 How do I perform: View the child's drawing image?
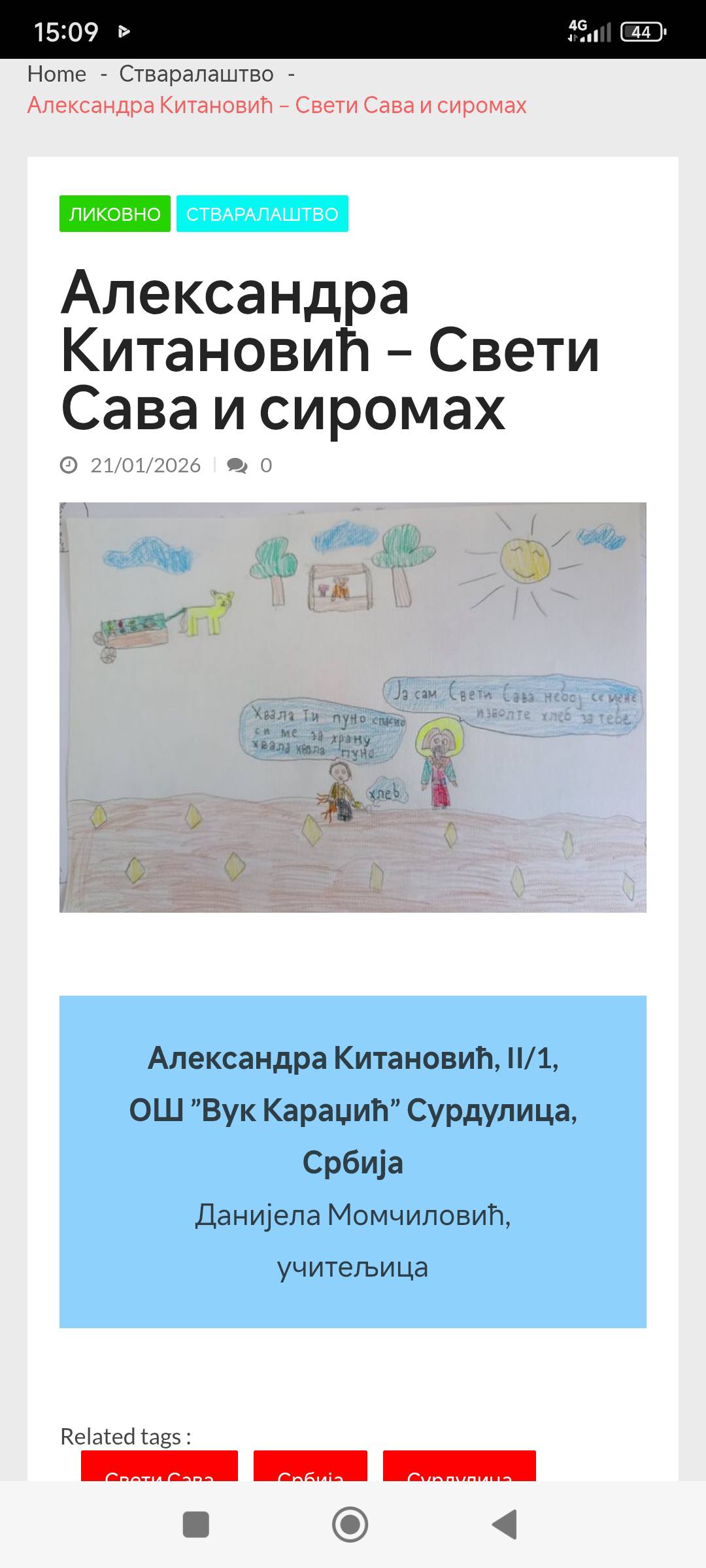pyautogui.click(x=353, y=707)
